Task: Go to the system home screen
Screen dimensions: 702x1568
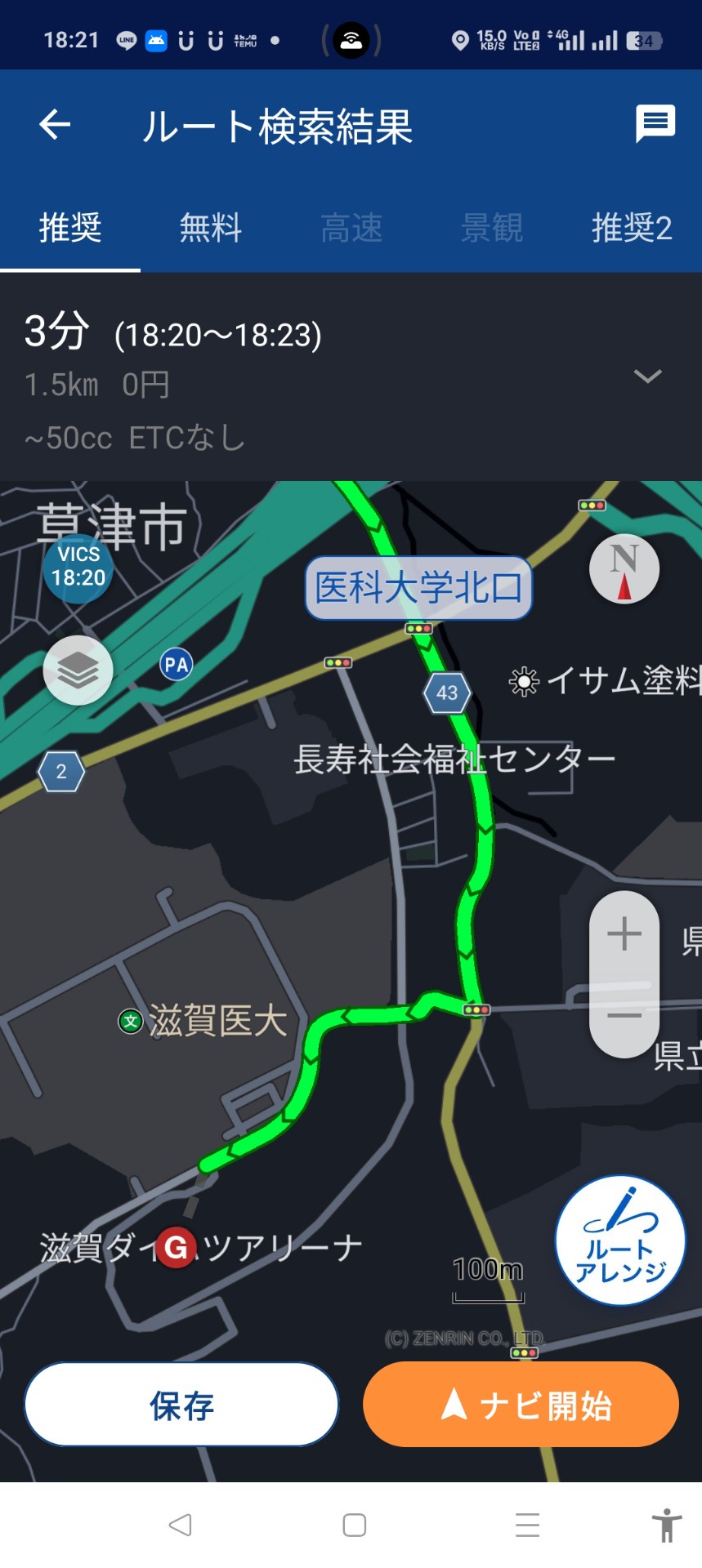Action: coord(354,1525)
